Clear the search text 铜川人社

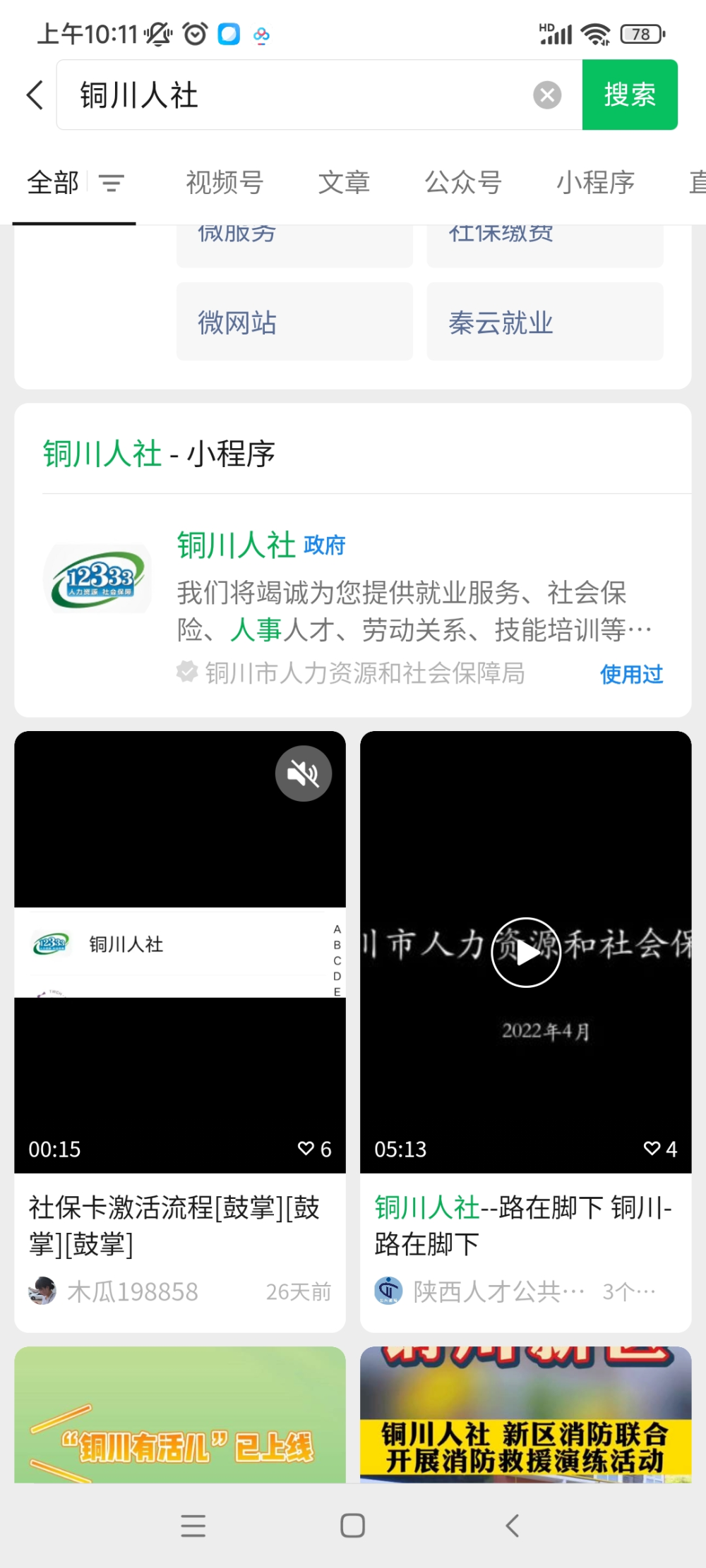(547, 95)
